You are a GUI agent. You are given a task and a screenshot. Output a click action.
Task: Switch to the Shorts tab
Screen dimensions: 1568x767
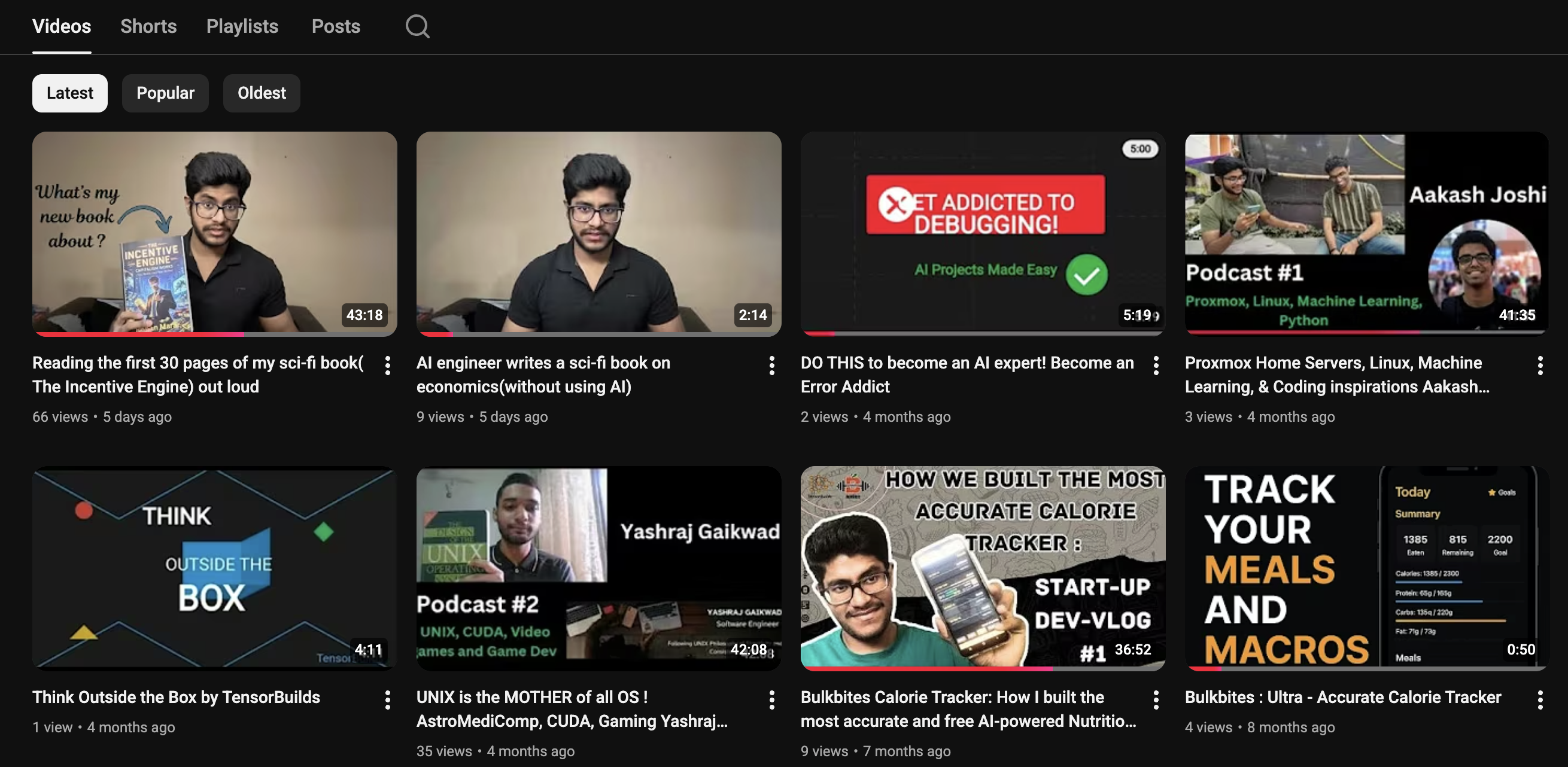(148, 26)
